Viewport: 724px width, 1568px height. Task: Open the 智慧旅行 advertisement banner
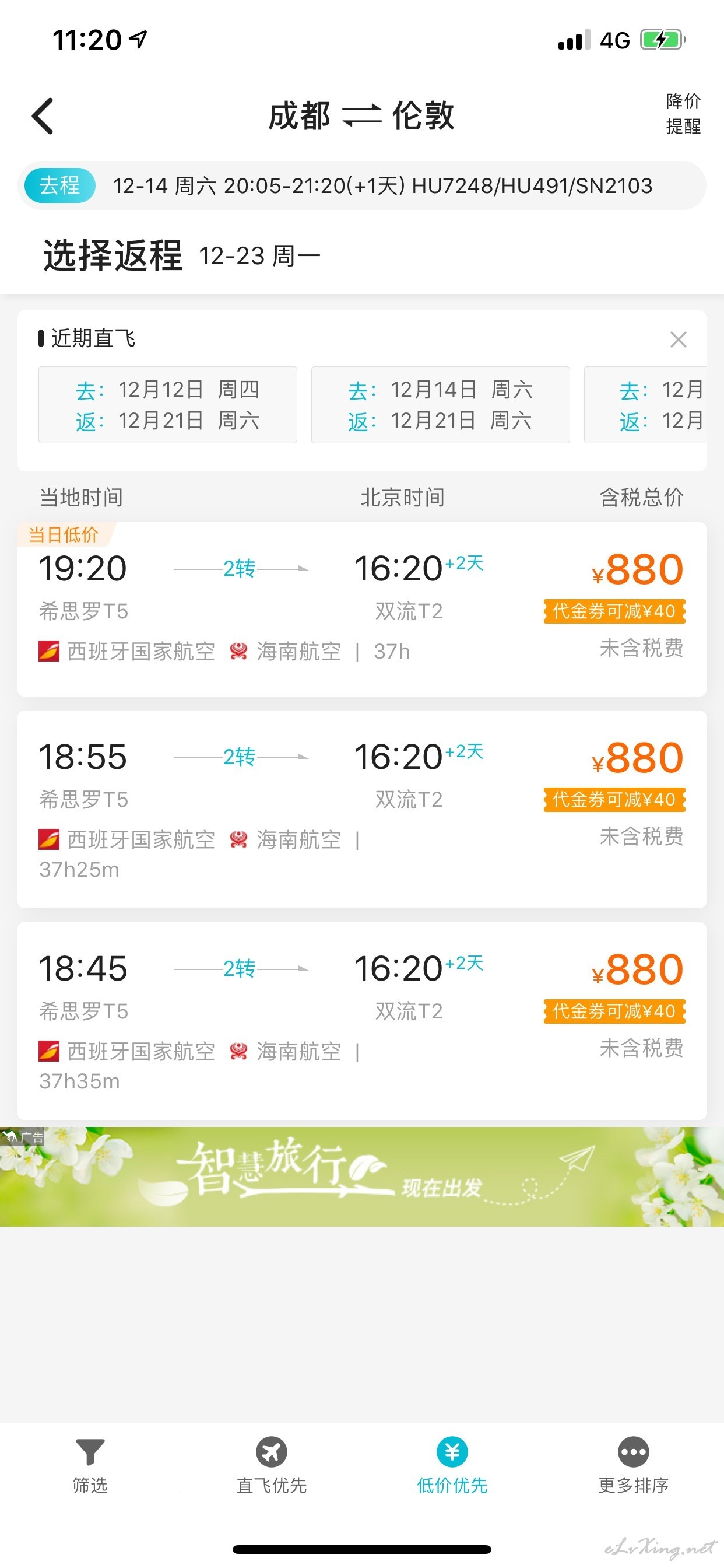362,1177
